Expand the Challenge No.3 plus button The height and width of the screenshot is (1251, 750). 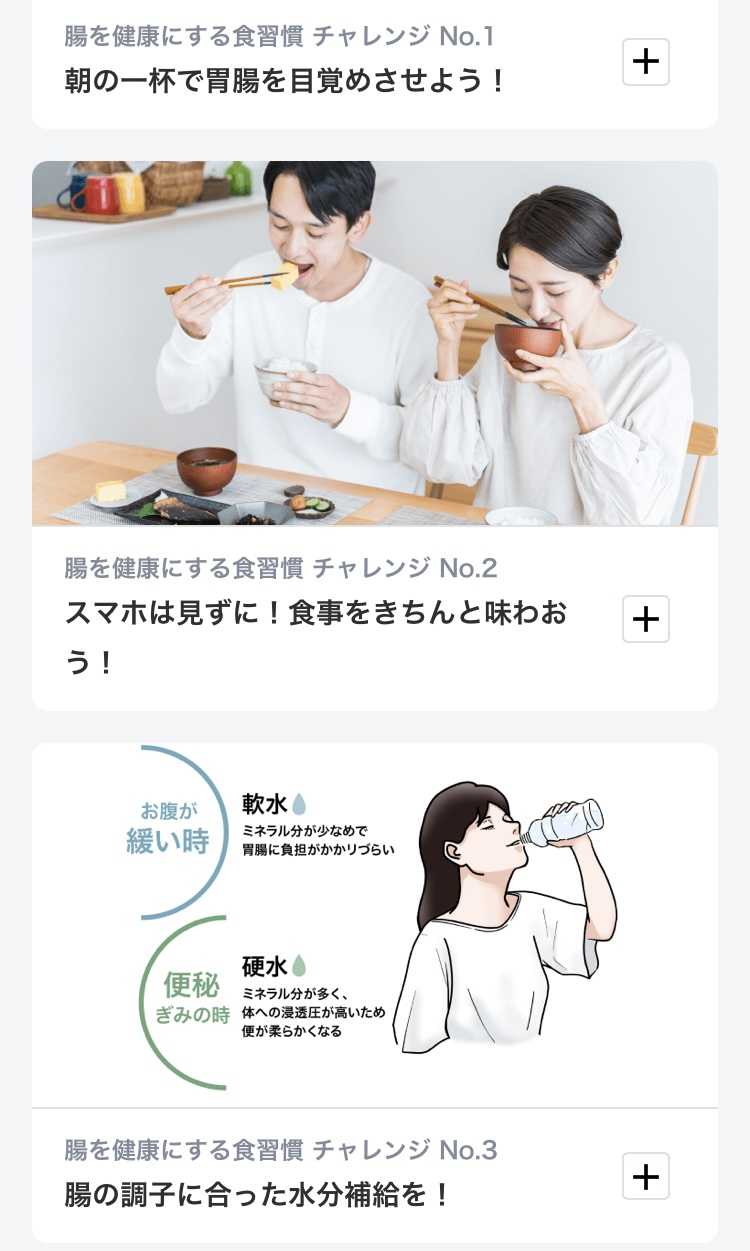pyautogui.click(x=646, y=1176)
